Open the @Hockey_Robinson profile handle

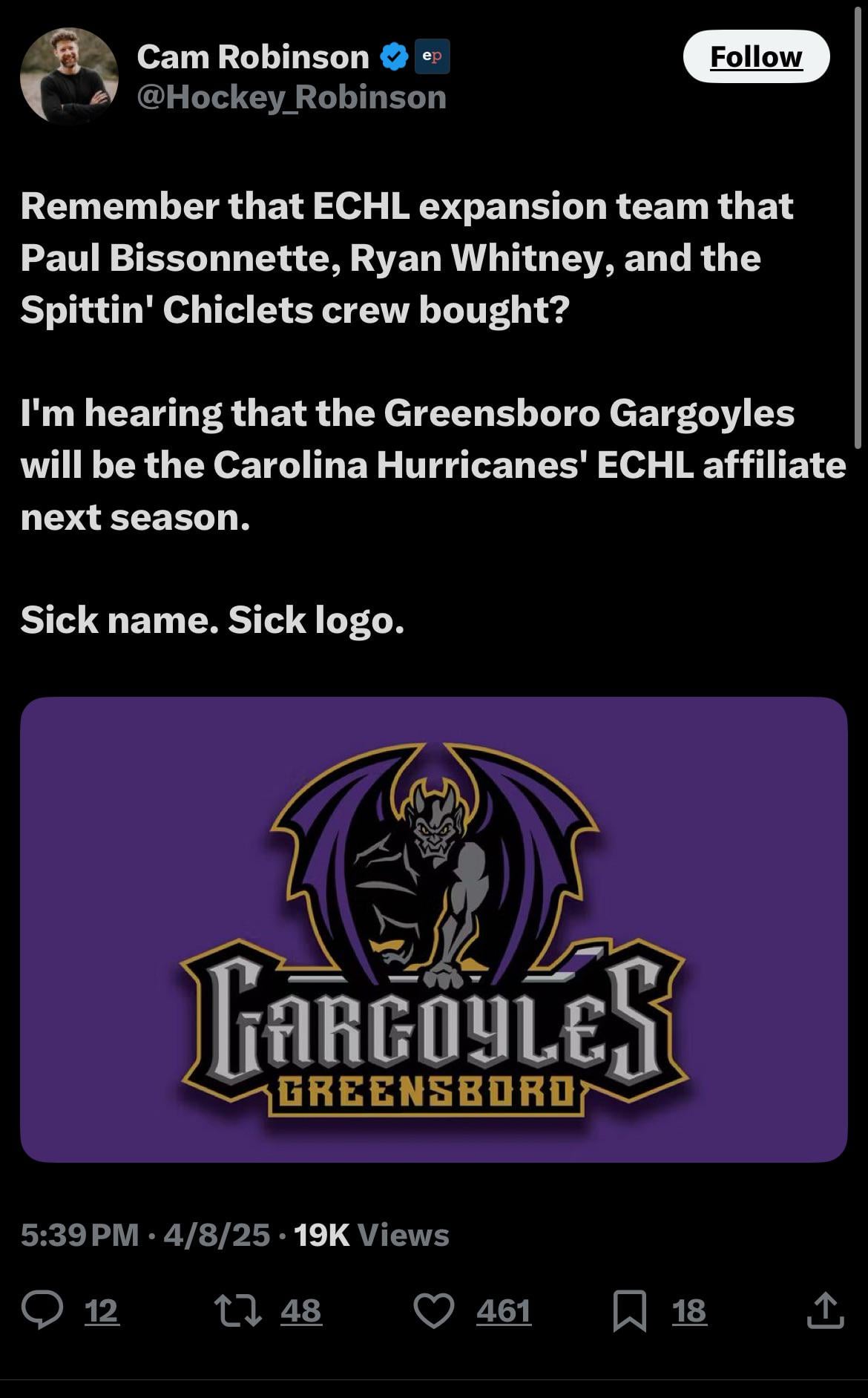[x=292, y=98]
